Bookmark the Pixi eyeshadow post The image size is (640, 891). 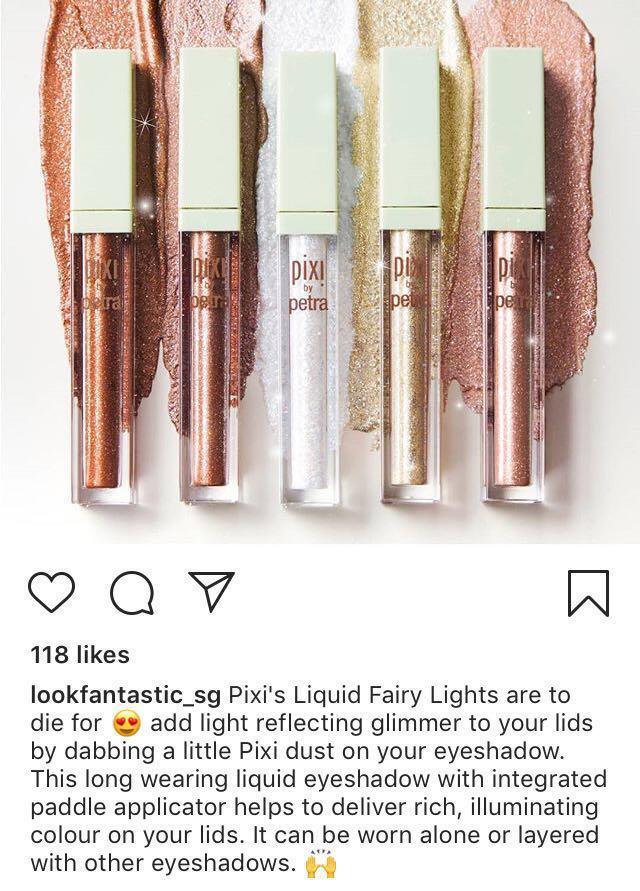coord(587,592)
